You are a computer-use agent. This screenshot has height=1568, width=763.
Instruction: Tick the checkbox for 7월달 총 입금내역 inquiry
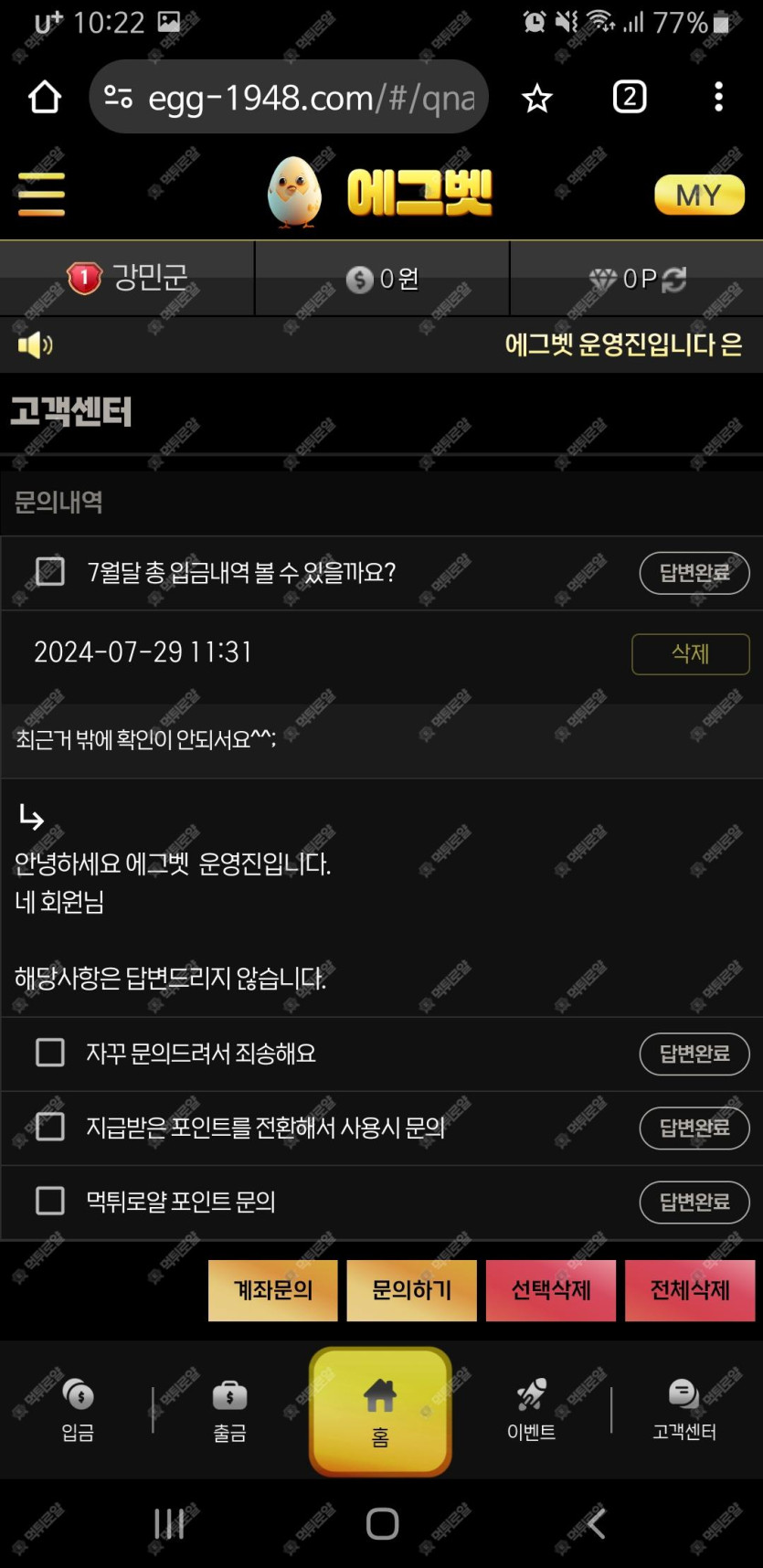(x=50, y=572)
